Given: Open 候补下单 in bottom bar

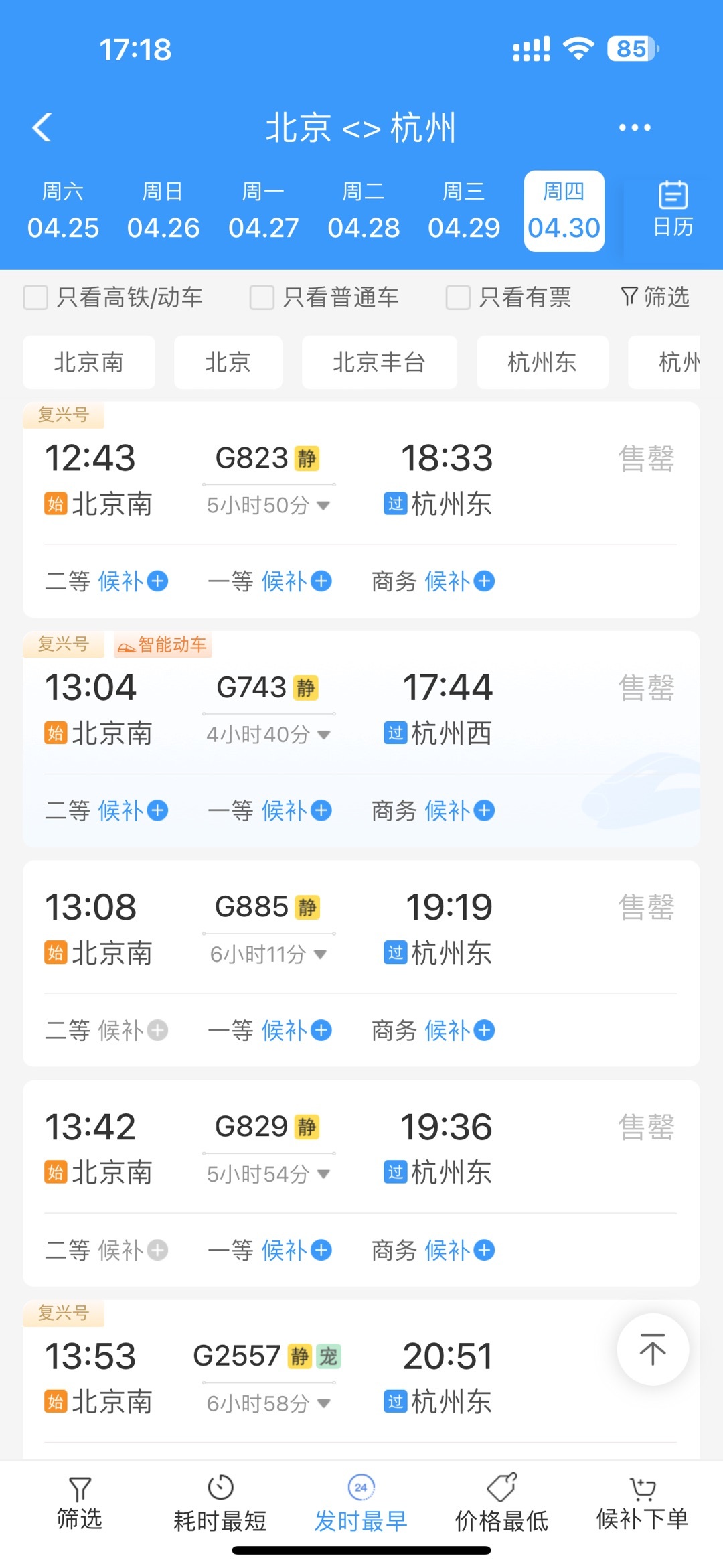Looking at the screenshot, I should [642, 1505].
